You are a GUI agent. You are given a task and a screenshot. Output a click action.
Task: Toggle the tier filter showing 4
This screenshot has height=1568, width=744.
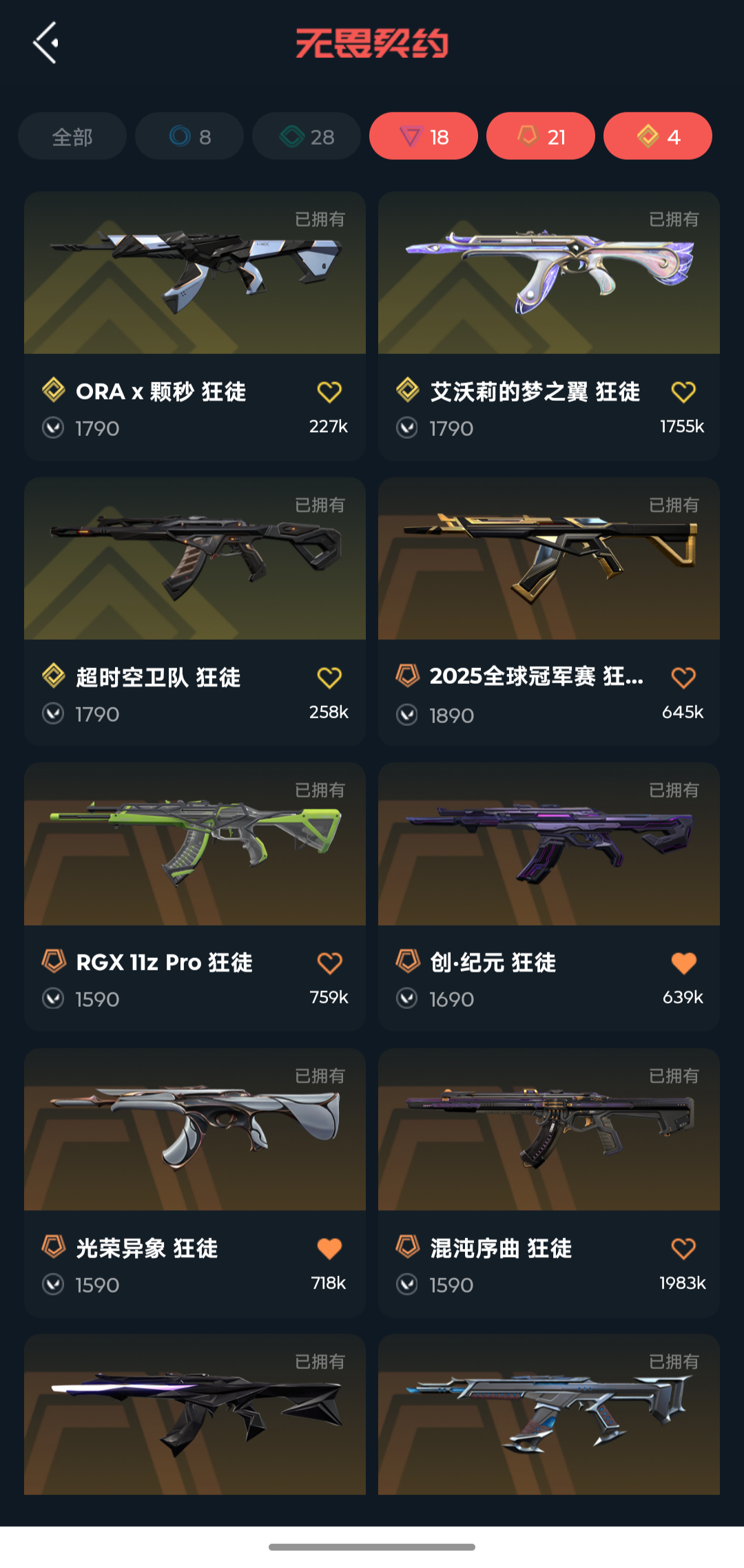click(658, 136)
